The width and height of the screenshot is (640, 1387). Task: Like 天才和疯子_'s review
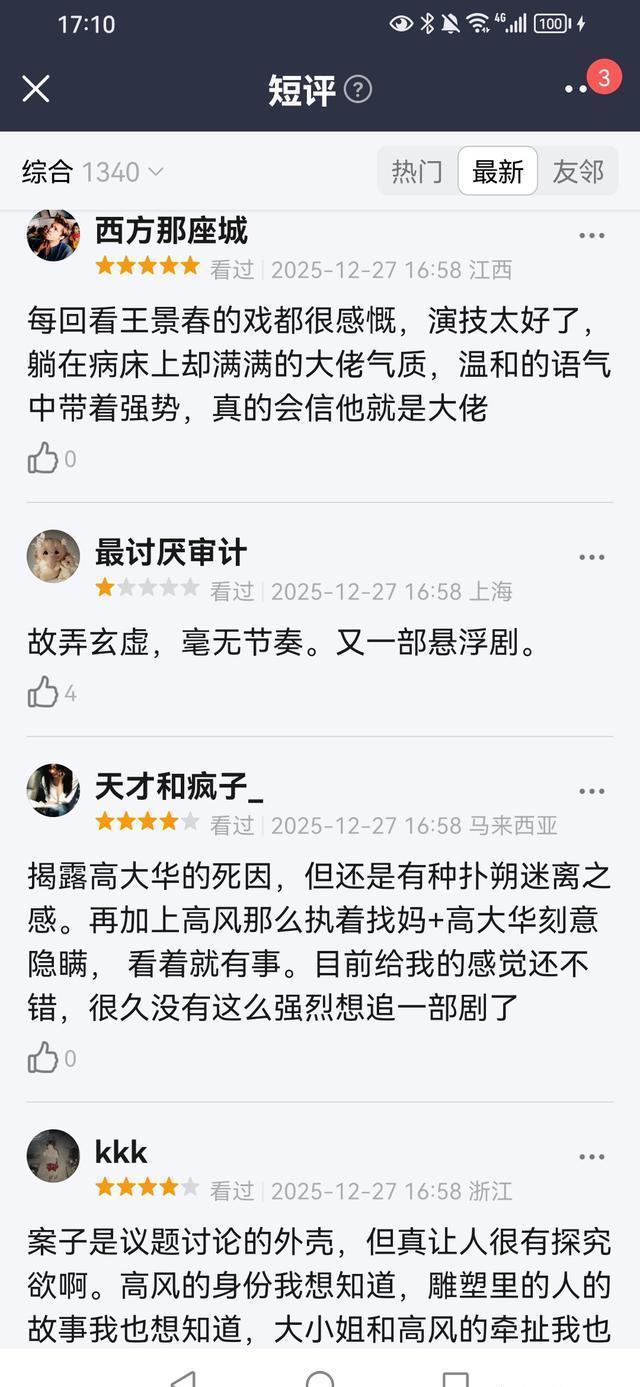click(x=44, y=1058)
